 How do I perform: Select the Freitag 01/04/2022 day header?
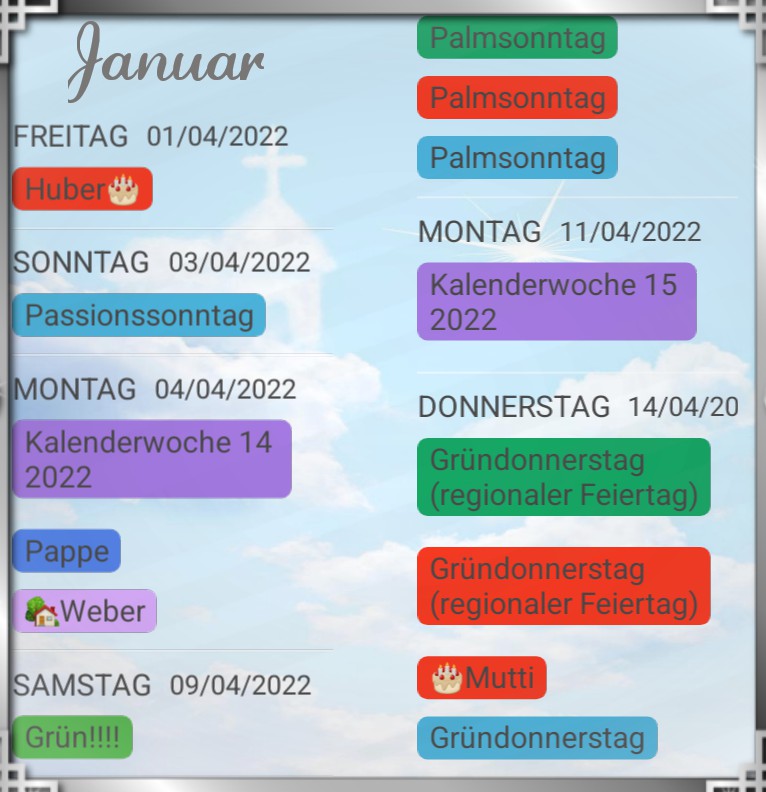[x=150, y=136]
